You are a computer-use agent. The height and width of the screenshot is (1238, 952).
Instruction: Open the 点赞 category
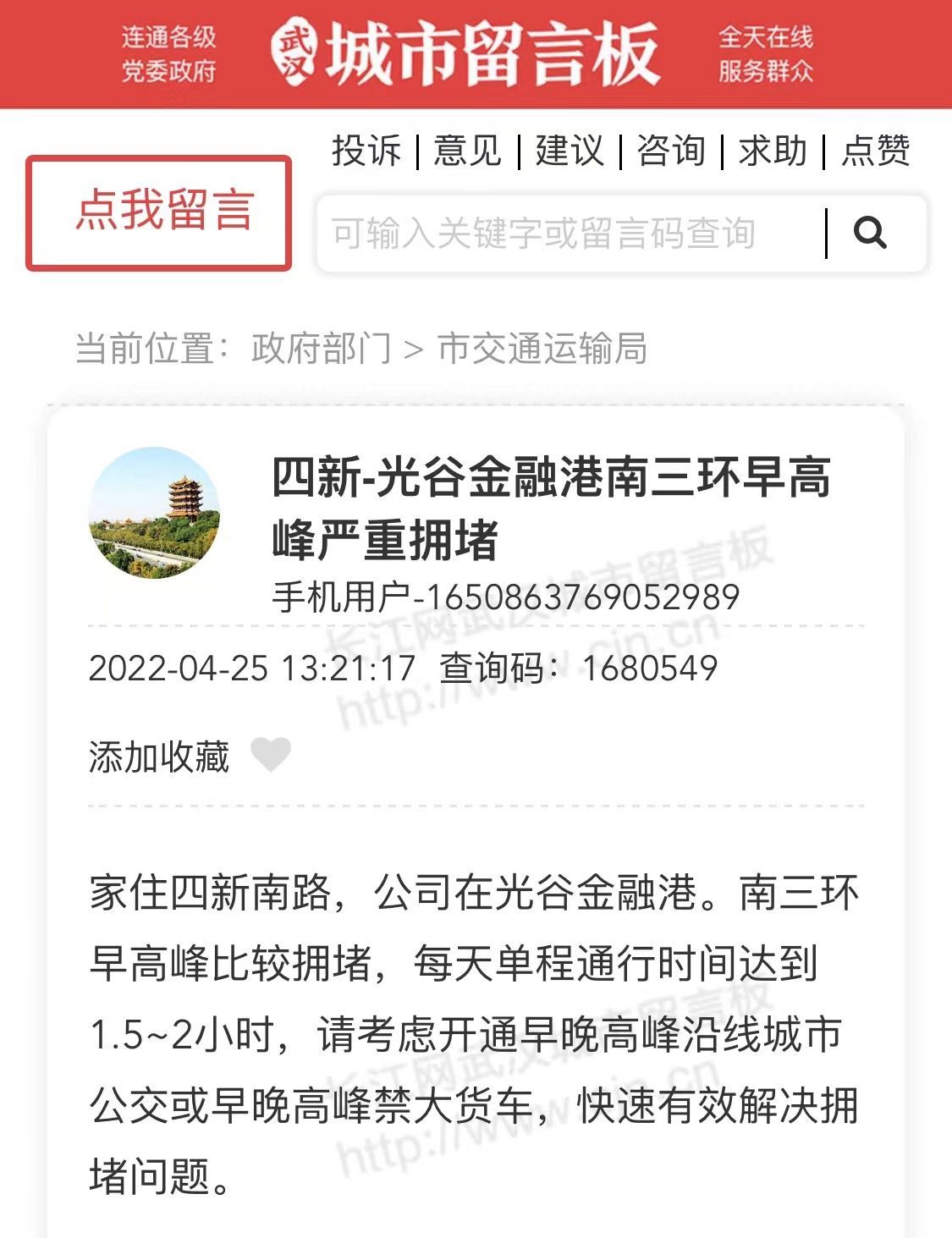click(876, 151)
